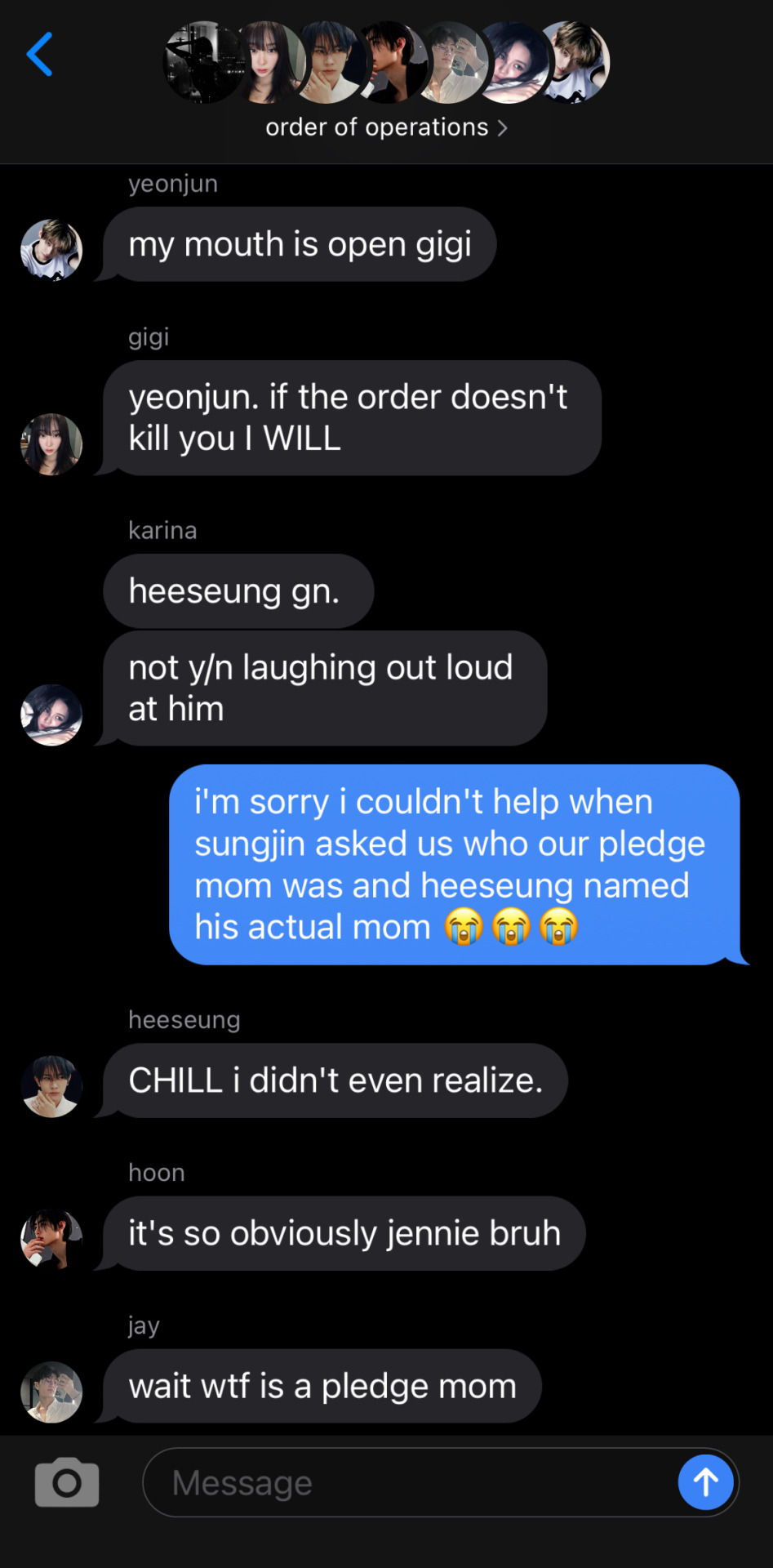View hoon's avatar beside his message

click(x=51, y=1239)
